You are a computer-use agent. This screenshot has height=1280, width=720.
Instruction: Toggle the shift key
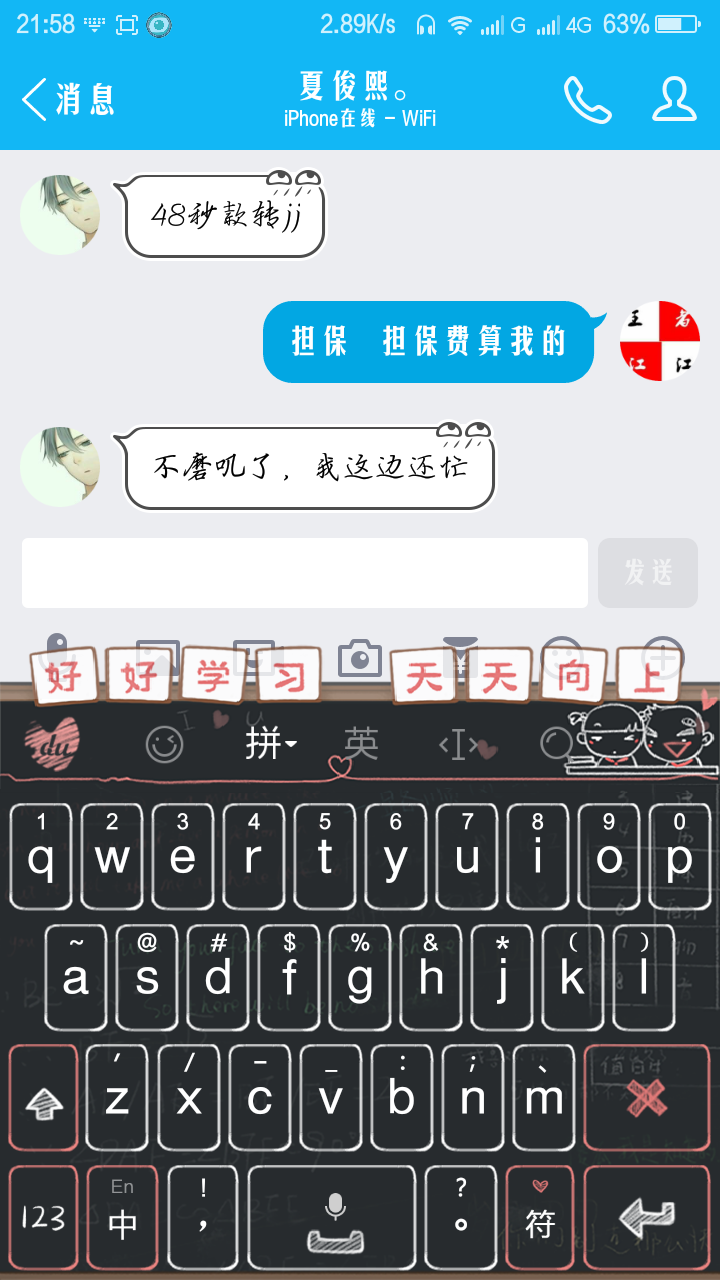[x=43, y=1098]
